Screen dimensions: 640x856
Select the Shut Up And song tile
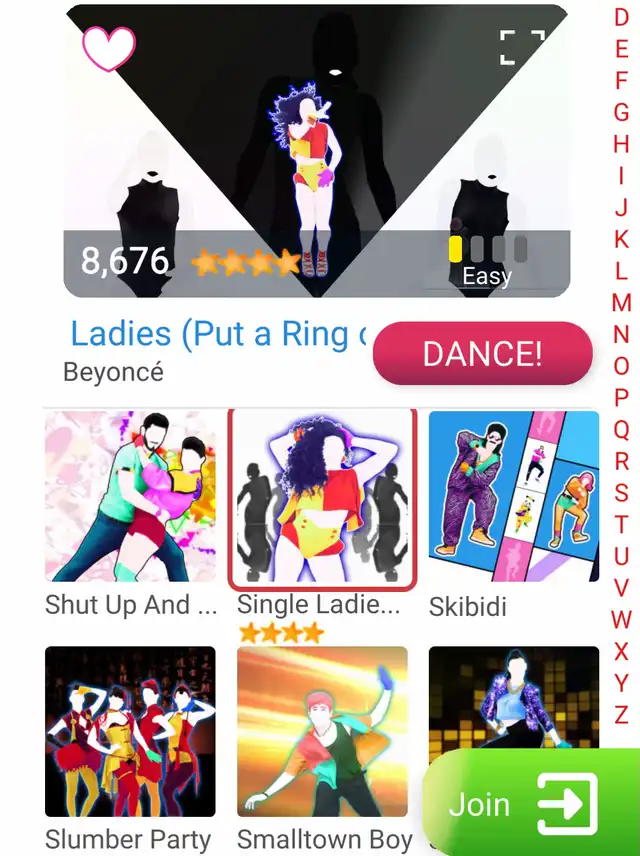(x=130, y=496)
